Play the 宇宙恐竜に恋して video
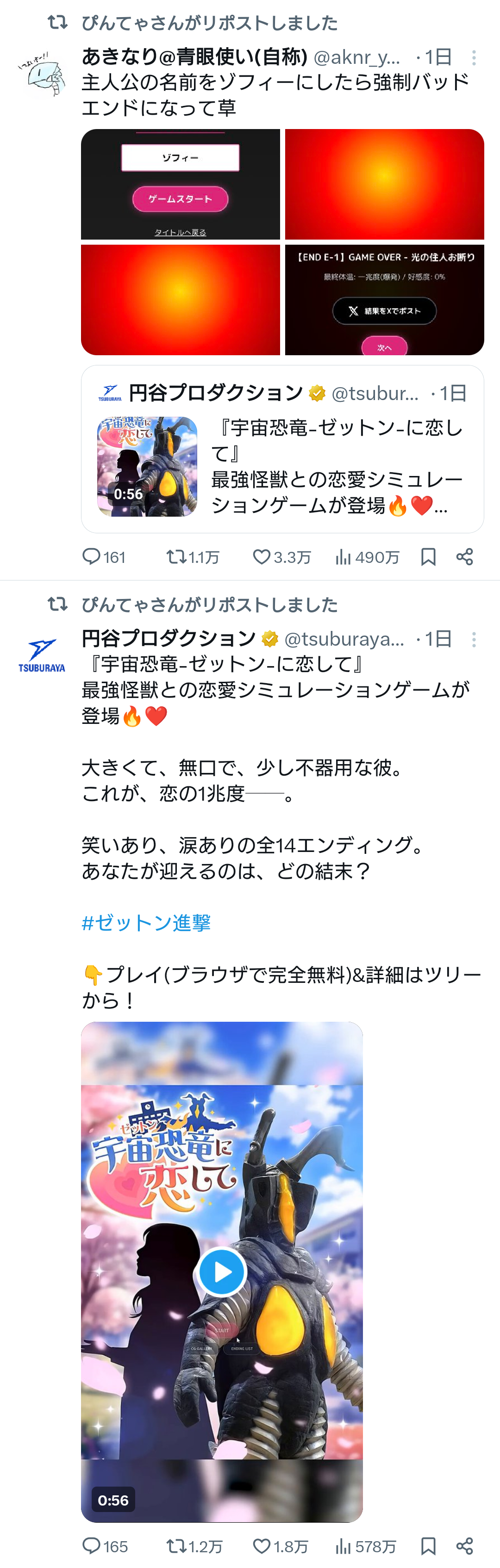 click(x=222, y=1272)
